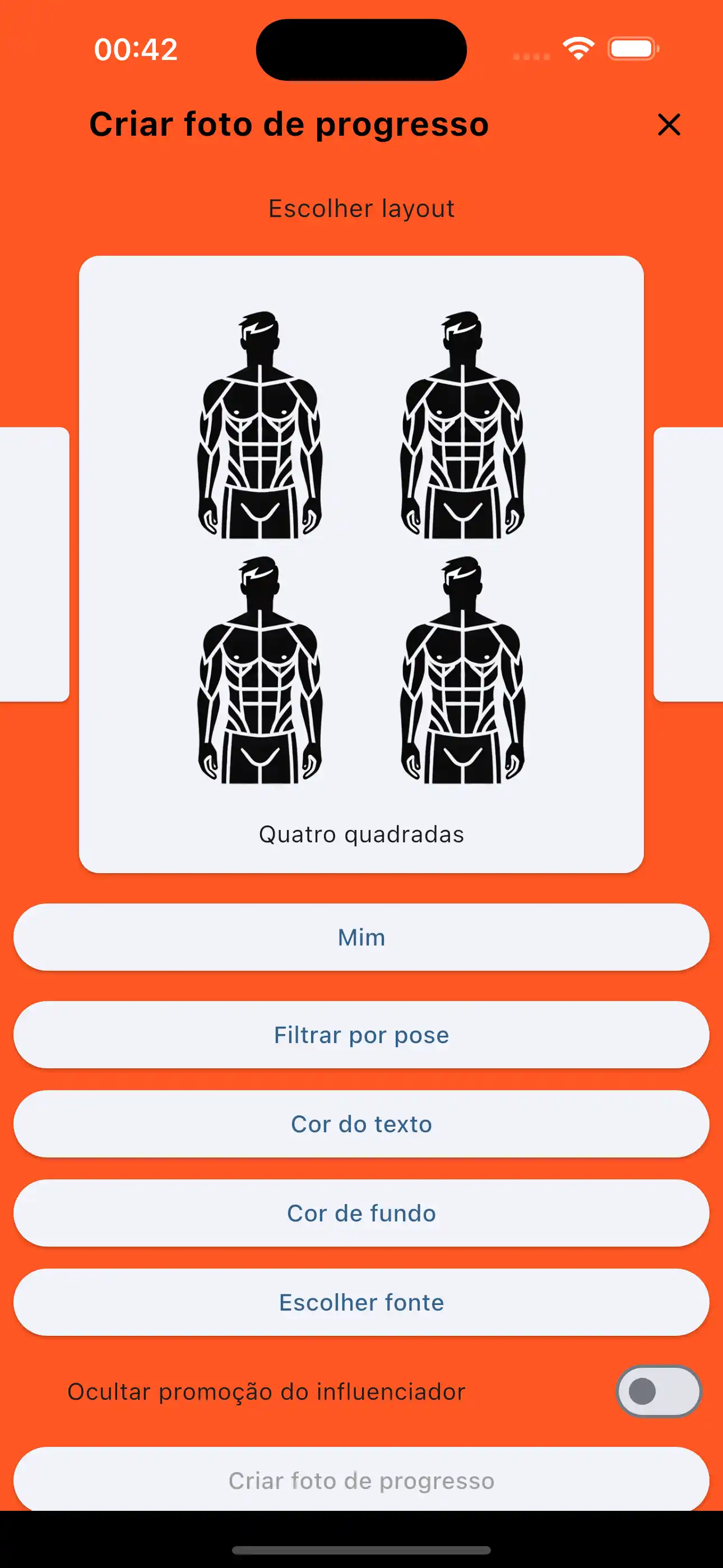Open the Mim option
Viewport: 723px width, 1568px height.
(361, 938)
